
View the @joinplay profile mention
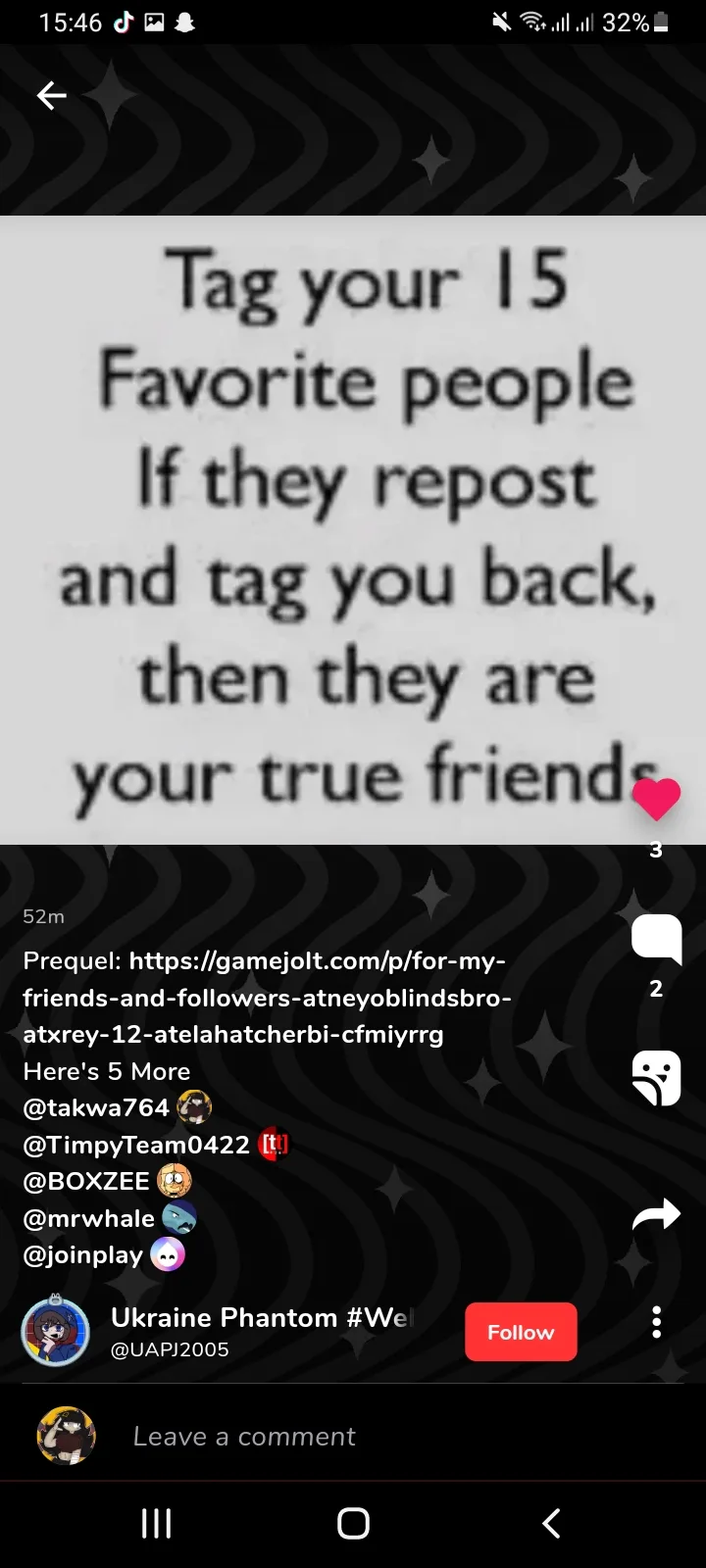(x=83, y=1255)
